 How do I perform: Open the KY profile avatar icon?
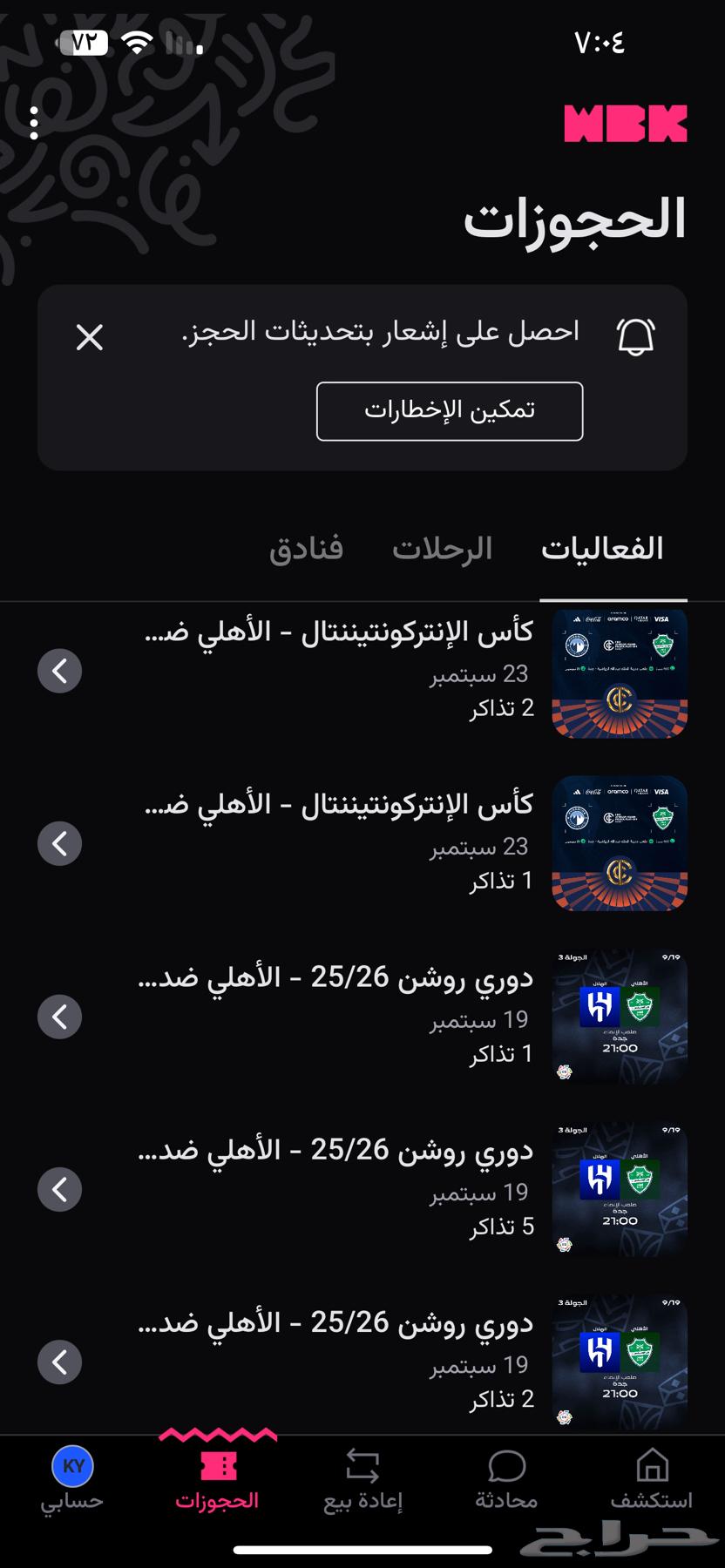[72, 1466]
